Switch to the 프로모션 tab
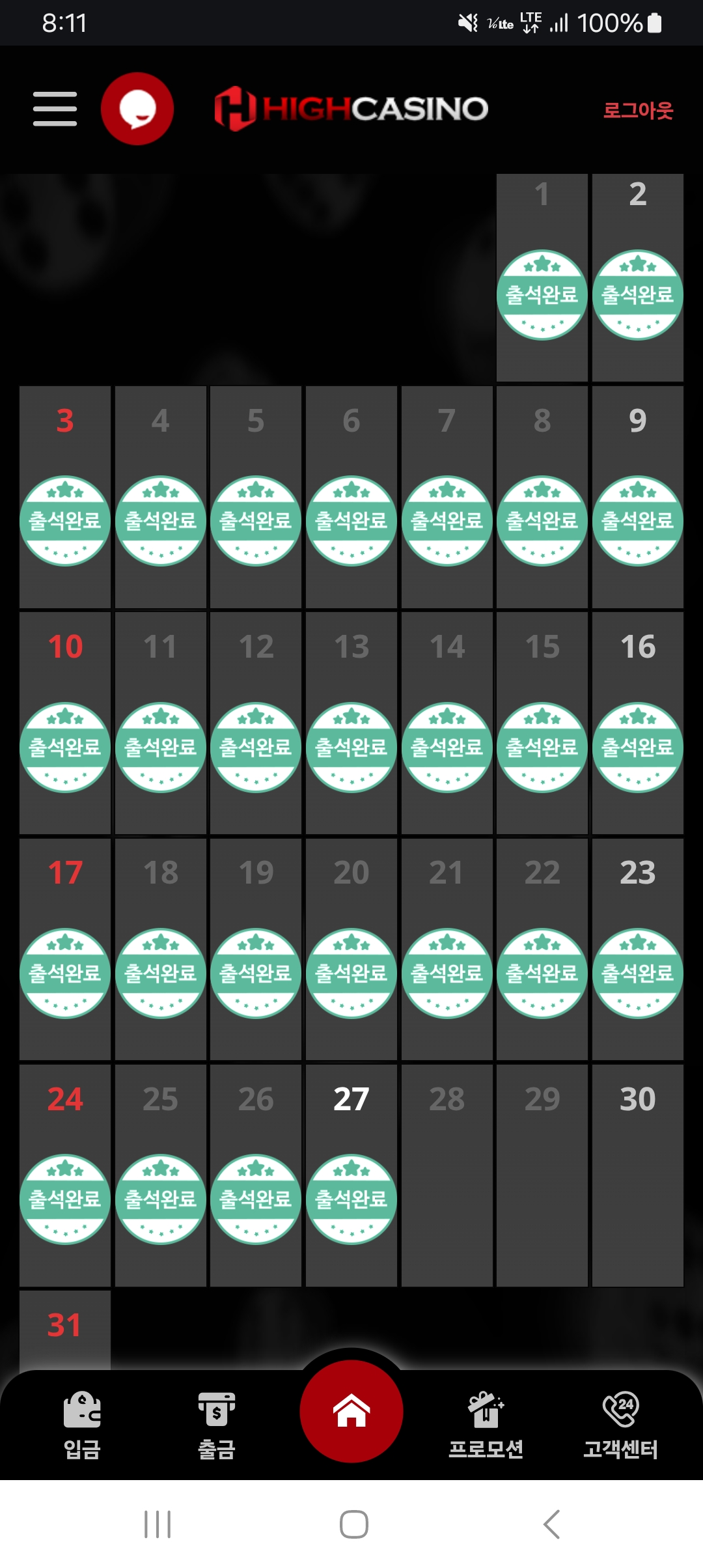This screenshot has width=703, height=1568. tap(486, 1425)
